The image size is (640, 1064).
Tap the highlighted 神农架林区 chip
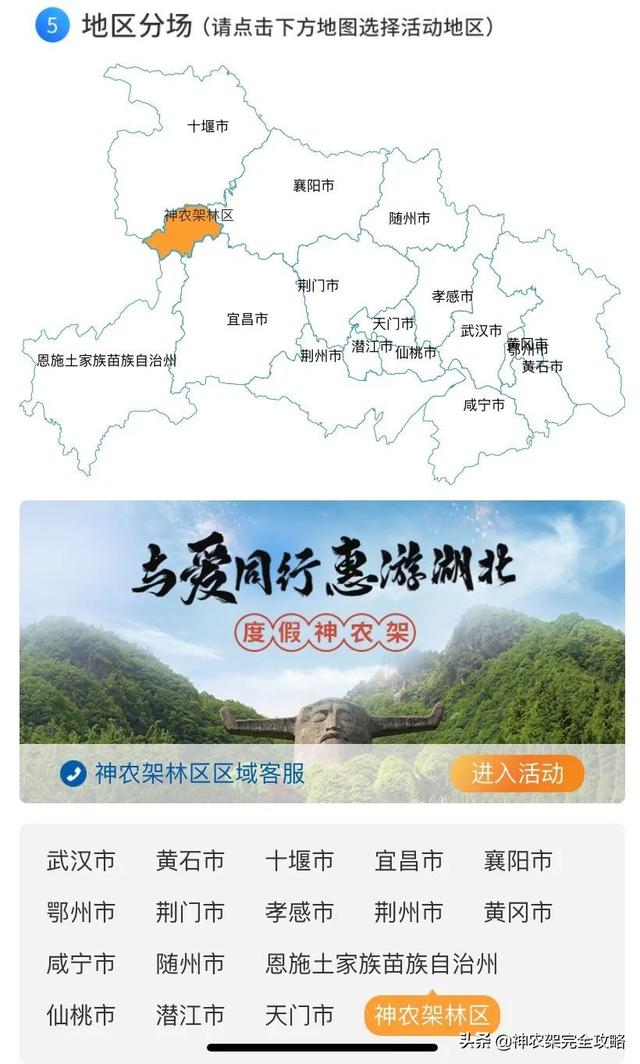click(432, 1015)
